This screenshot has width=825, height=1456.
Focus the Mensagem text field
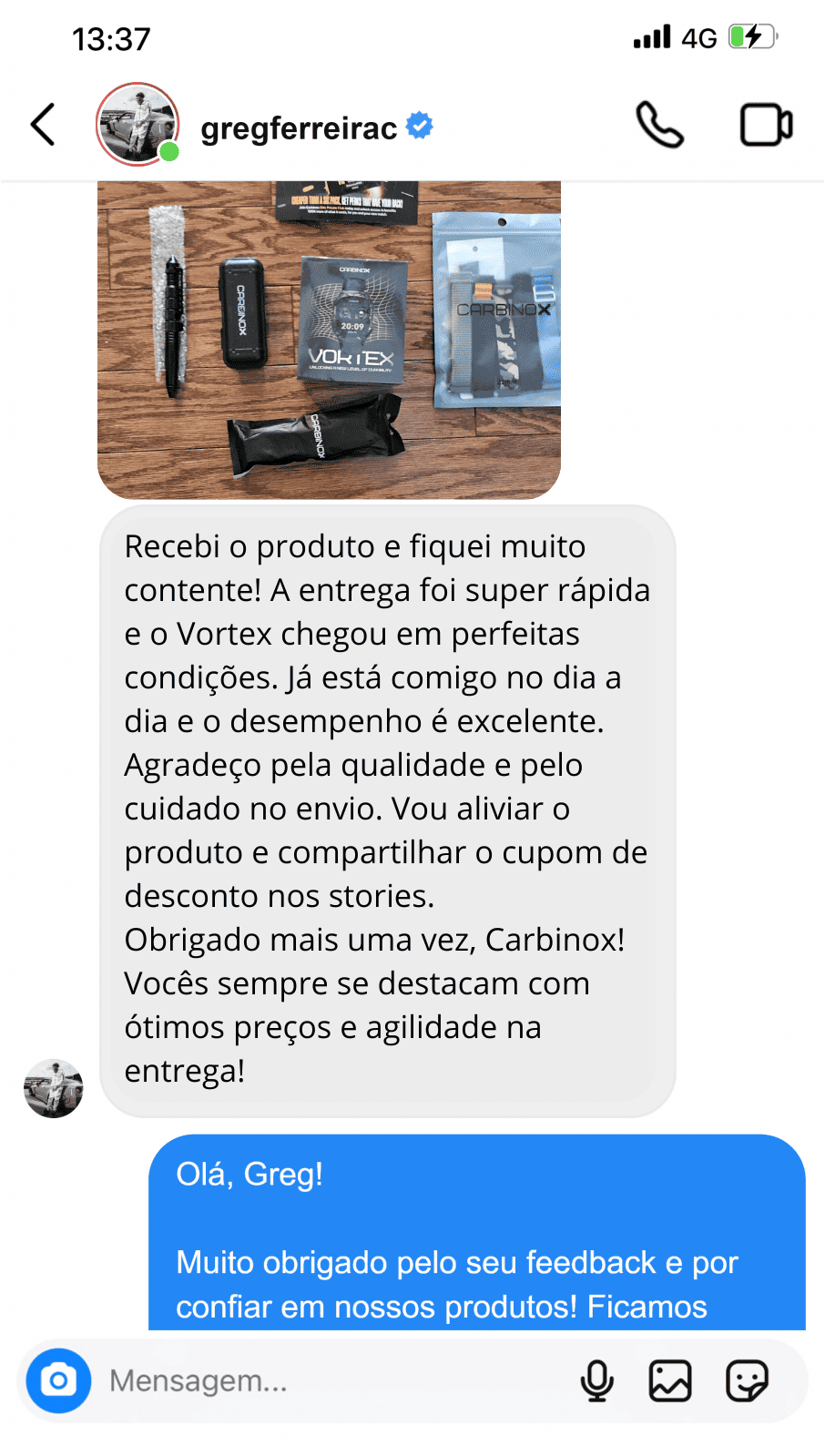328,1380
